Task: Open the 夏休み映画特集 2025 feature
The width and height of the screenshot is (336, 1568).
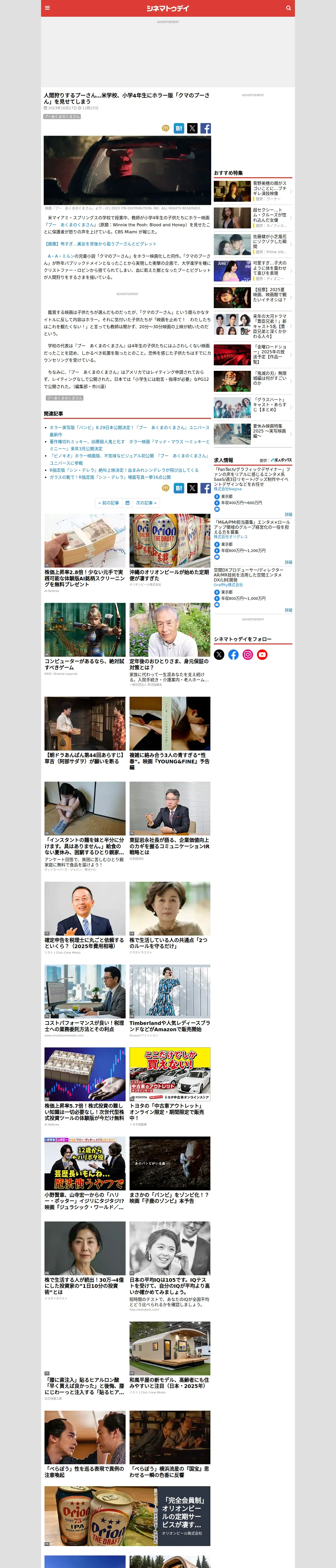Action: point(253,434)
